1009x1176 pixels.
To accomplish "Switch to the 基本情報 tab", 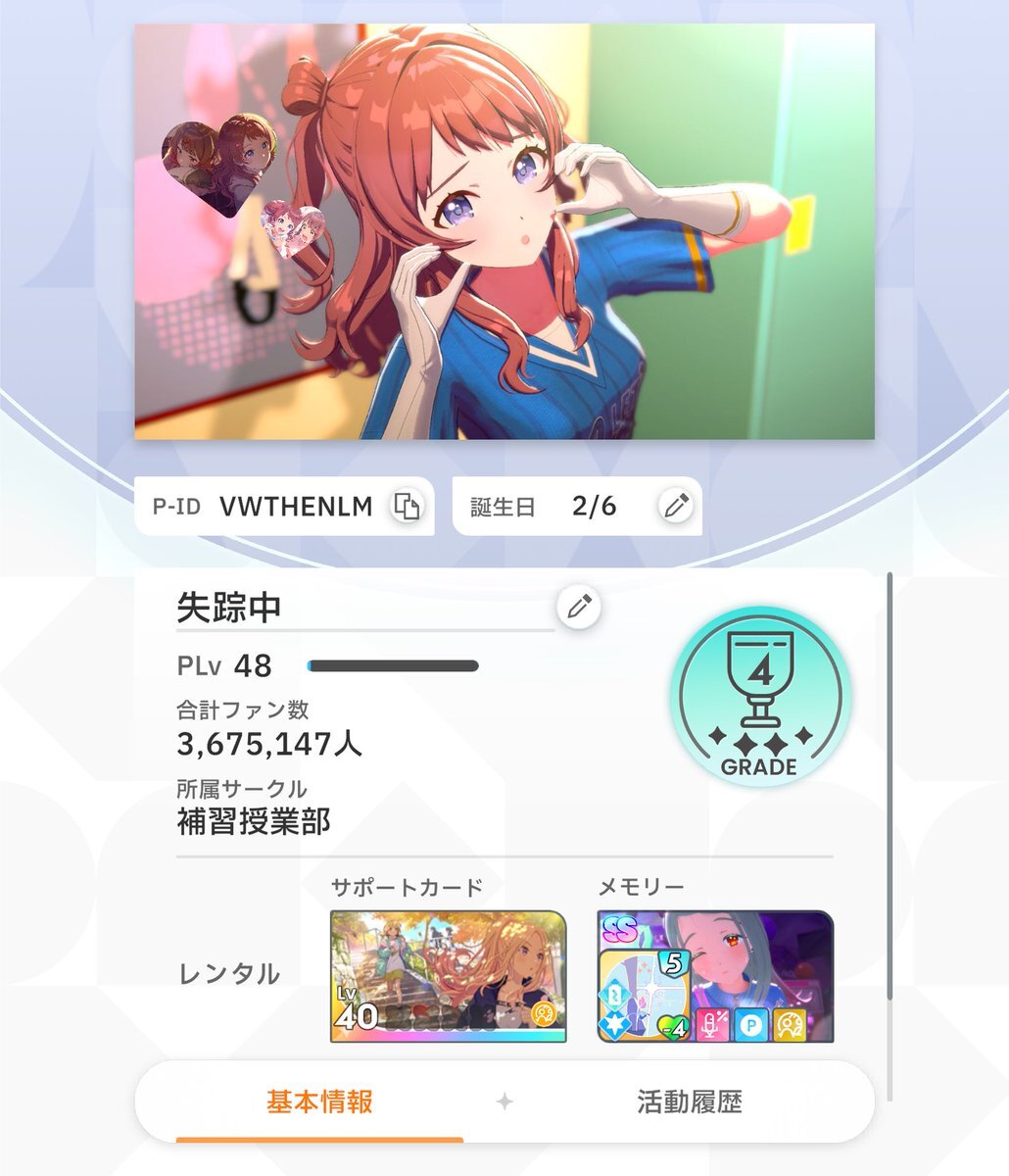I will click(x=319, y=1102).
